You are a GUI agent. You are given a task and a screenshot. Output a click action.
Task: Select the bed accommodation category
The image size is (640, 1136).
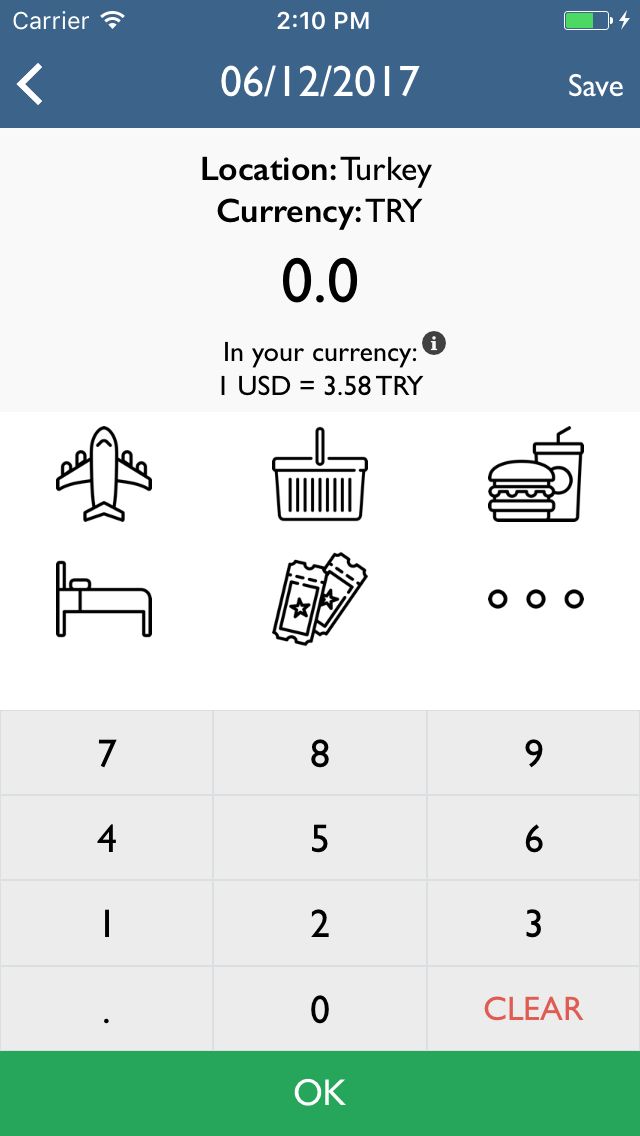point(104,599)
